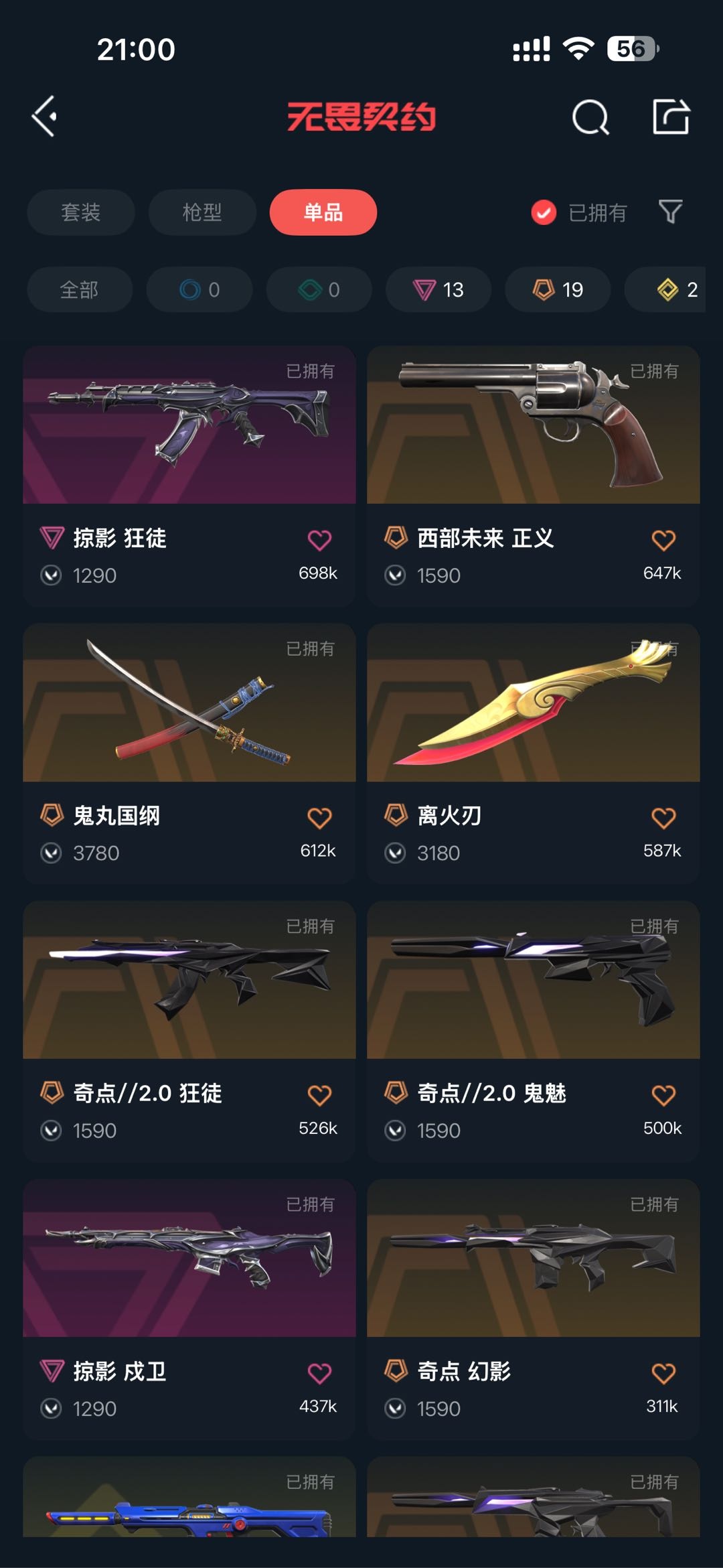This screenshot has width=723, height=1568.
Task: Open the search icon
Action: (x=590, y=118)
